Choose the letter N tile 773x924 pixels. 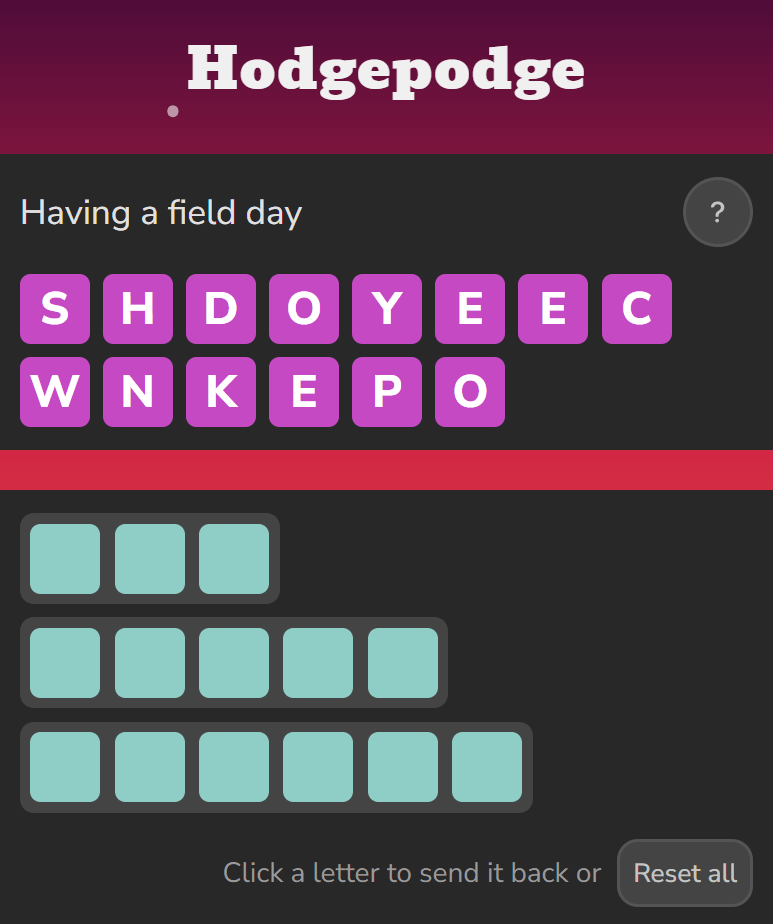point(138,392)
